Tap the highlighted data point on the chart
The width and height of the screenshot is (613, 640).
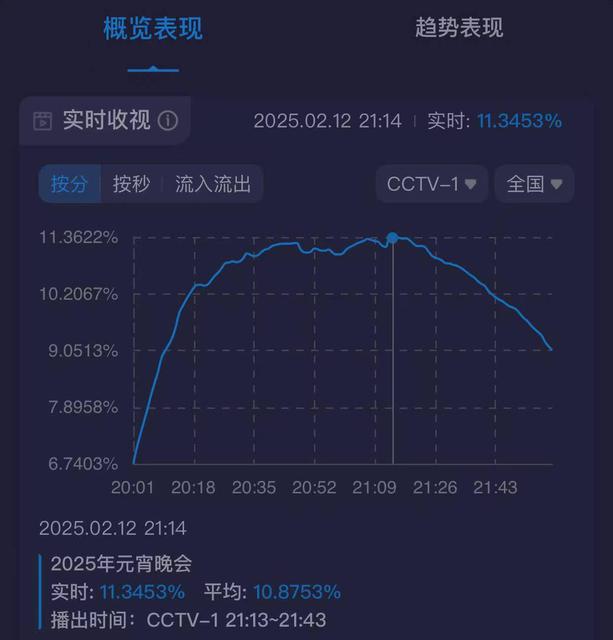click(x=392, y=238)
